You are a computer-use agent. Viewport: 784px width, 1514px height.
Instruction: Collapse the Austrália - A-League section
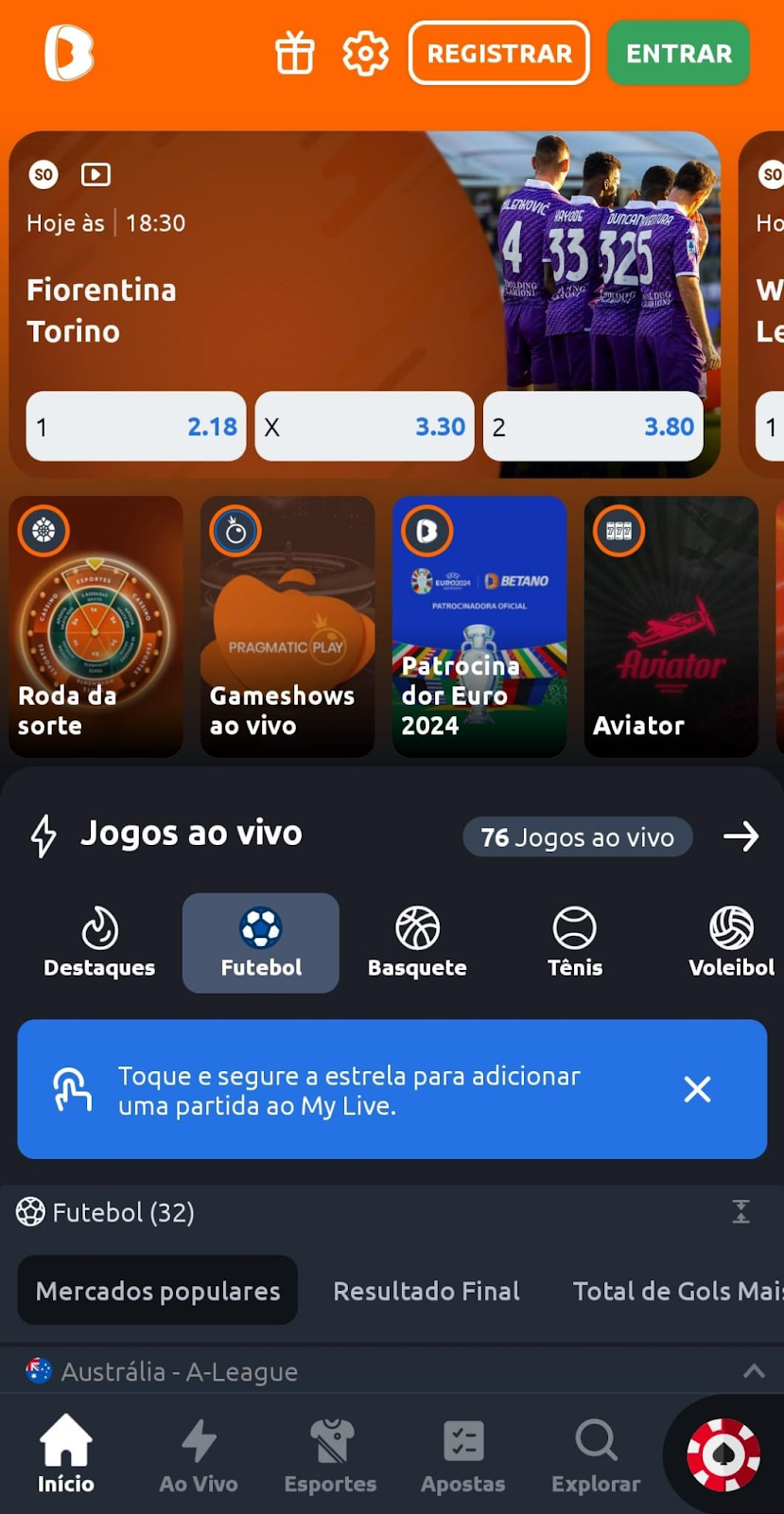[754, 1371]
